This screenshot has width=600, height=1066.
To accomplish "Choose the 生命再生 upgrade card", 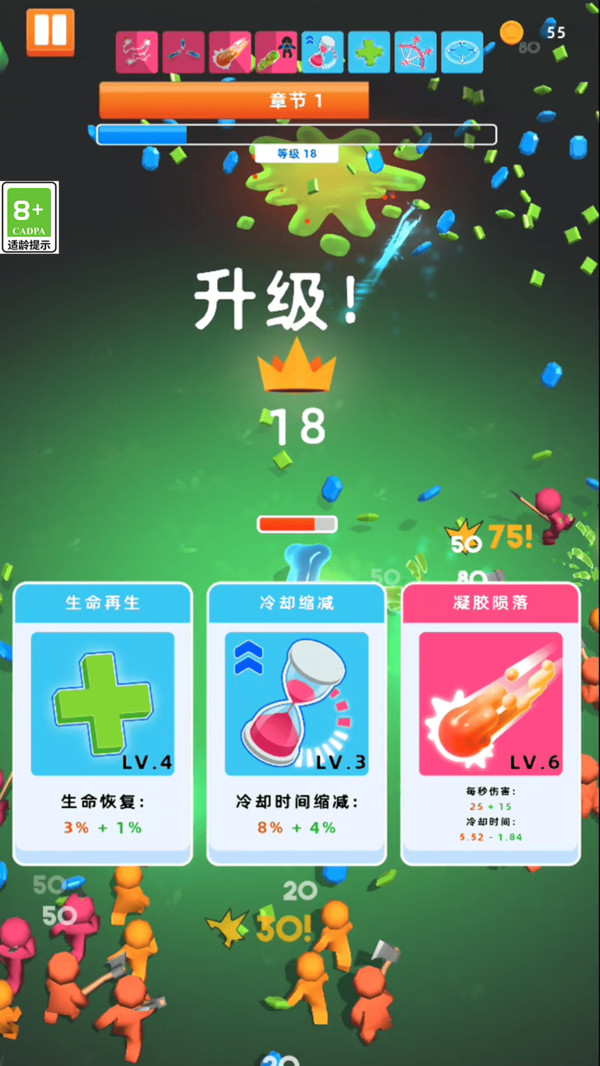I will 102,722.
